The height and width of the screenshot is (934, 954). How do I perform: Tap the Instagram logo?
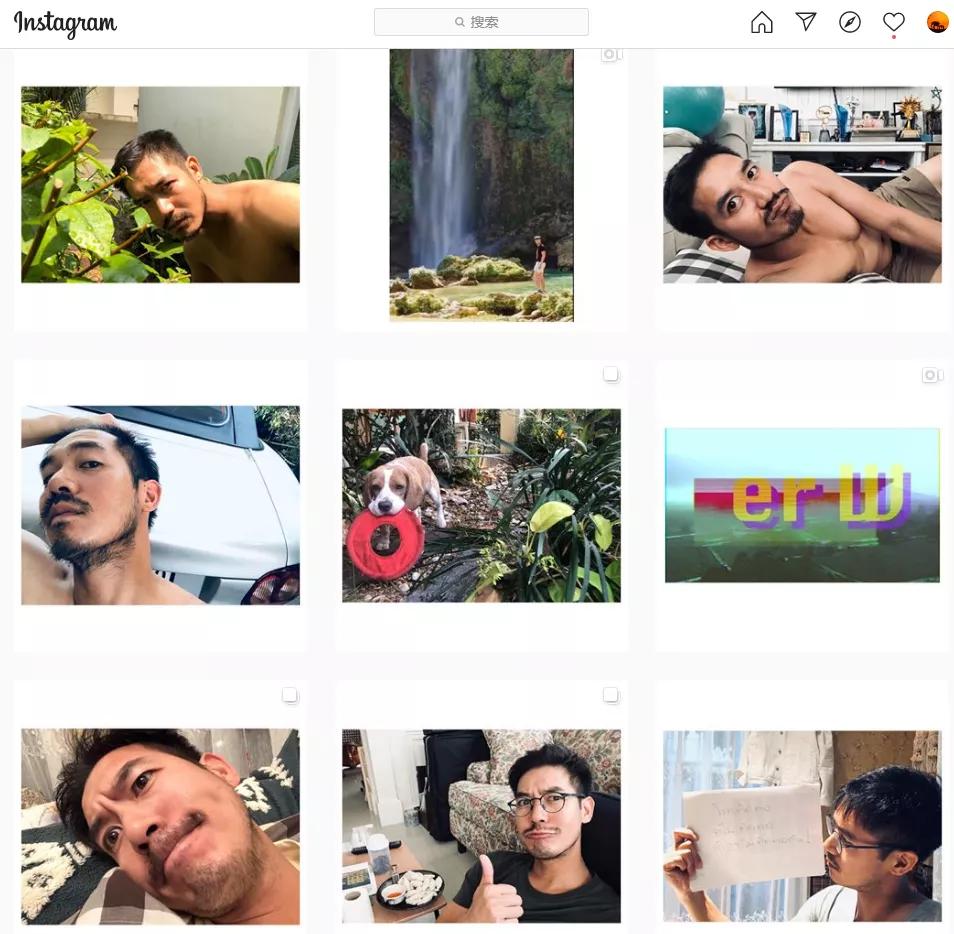coord(65,23)
